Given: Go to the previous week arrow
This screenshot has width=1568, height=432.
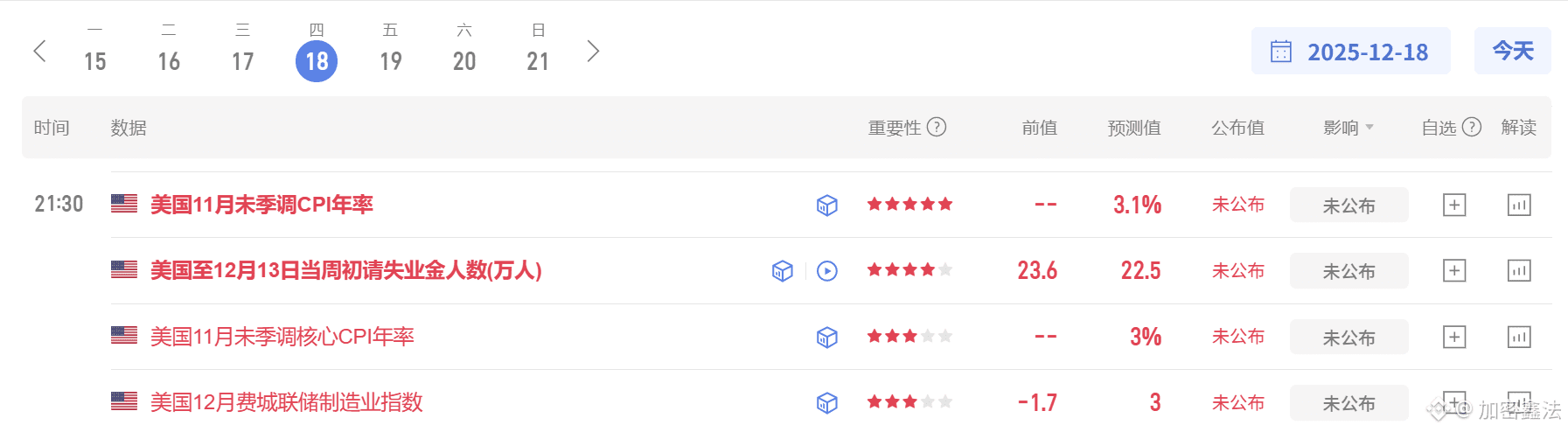Looking at the screenshot, I should point(39,51).
